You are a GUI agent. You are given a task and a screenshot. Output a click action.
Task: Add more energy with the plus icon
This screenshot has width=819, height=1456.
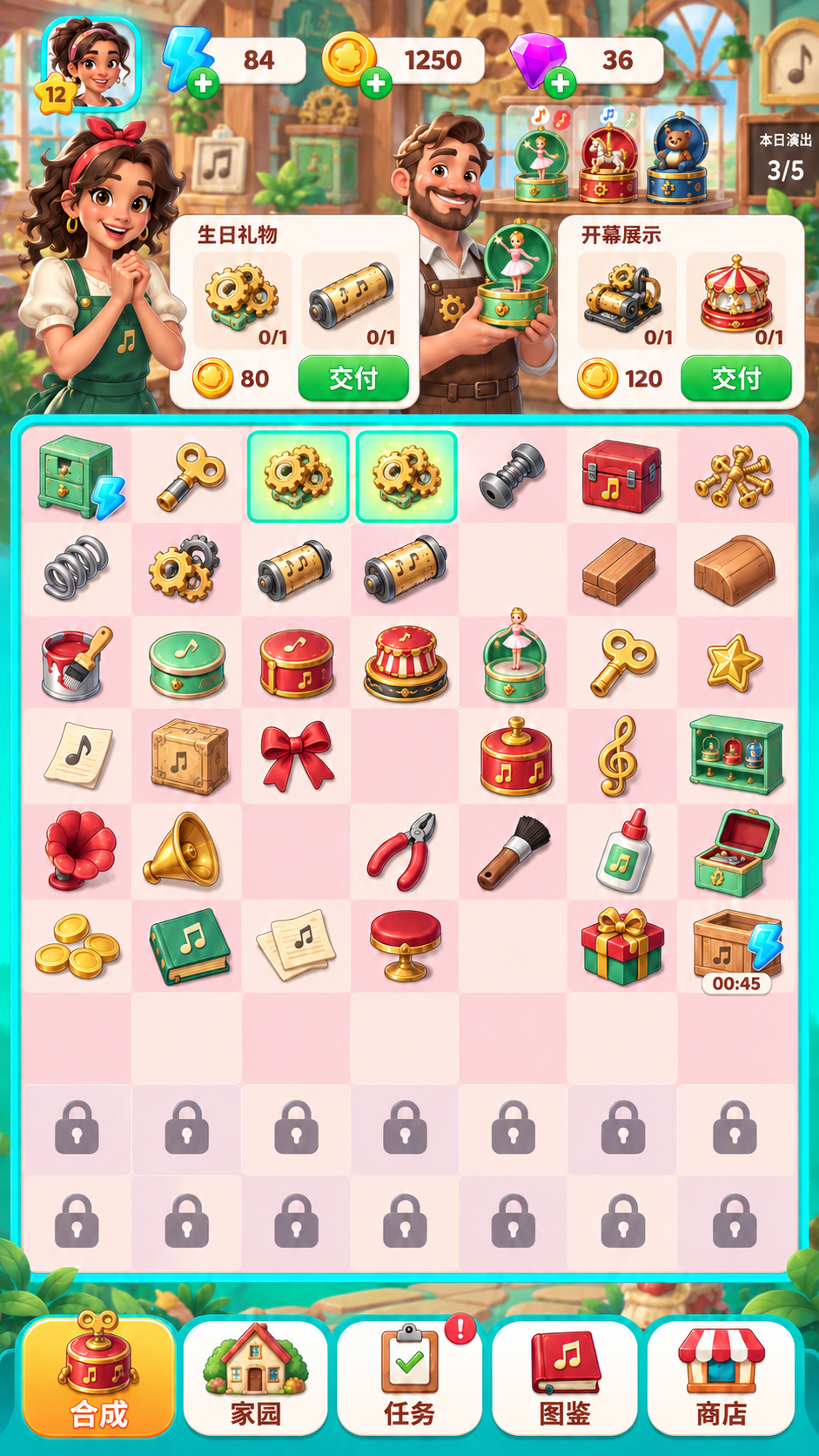(x=204, y=84)
